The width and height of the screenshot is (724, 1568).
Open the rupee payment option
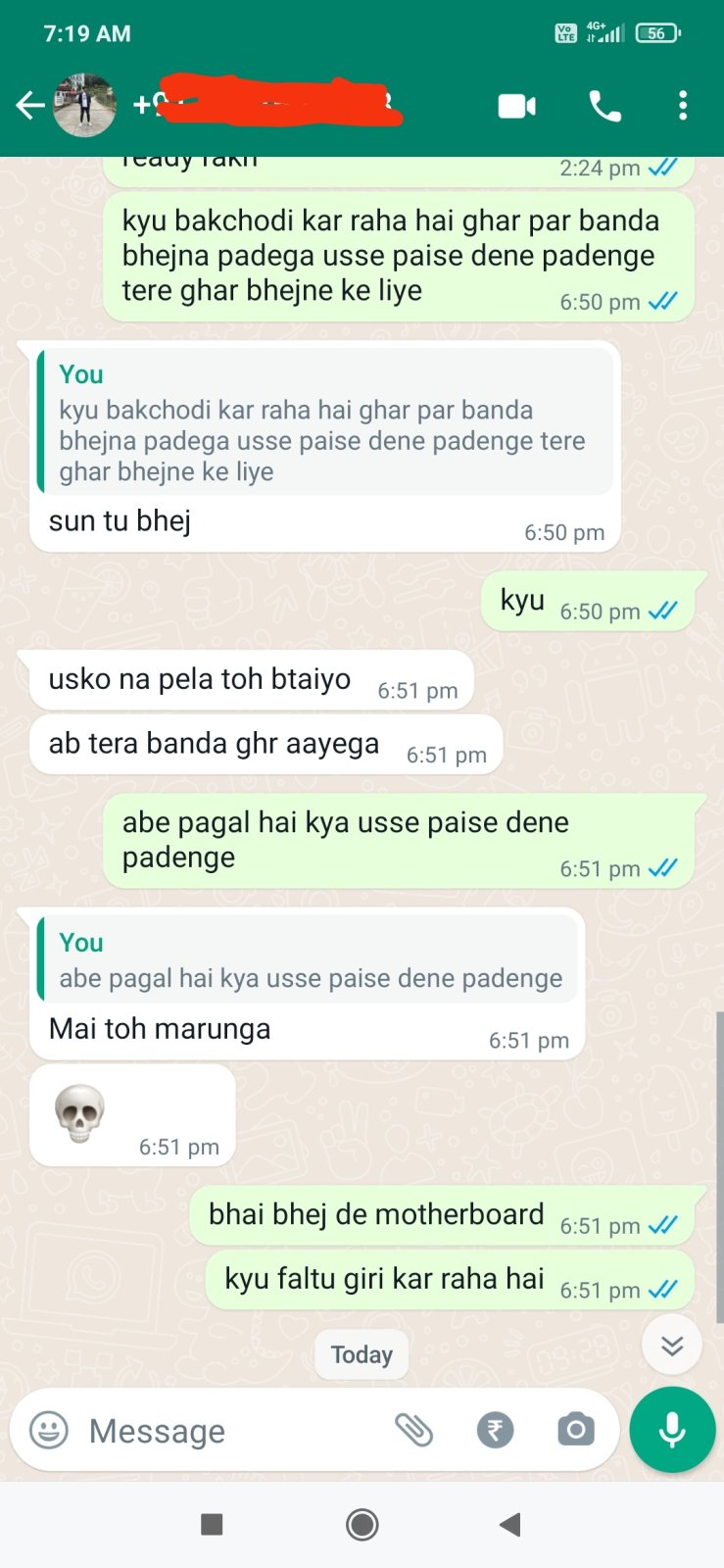click(495, 1431)
